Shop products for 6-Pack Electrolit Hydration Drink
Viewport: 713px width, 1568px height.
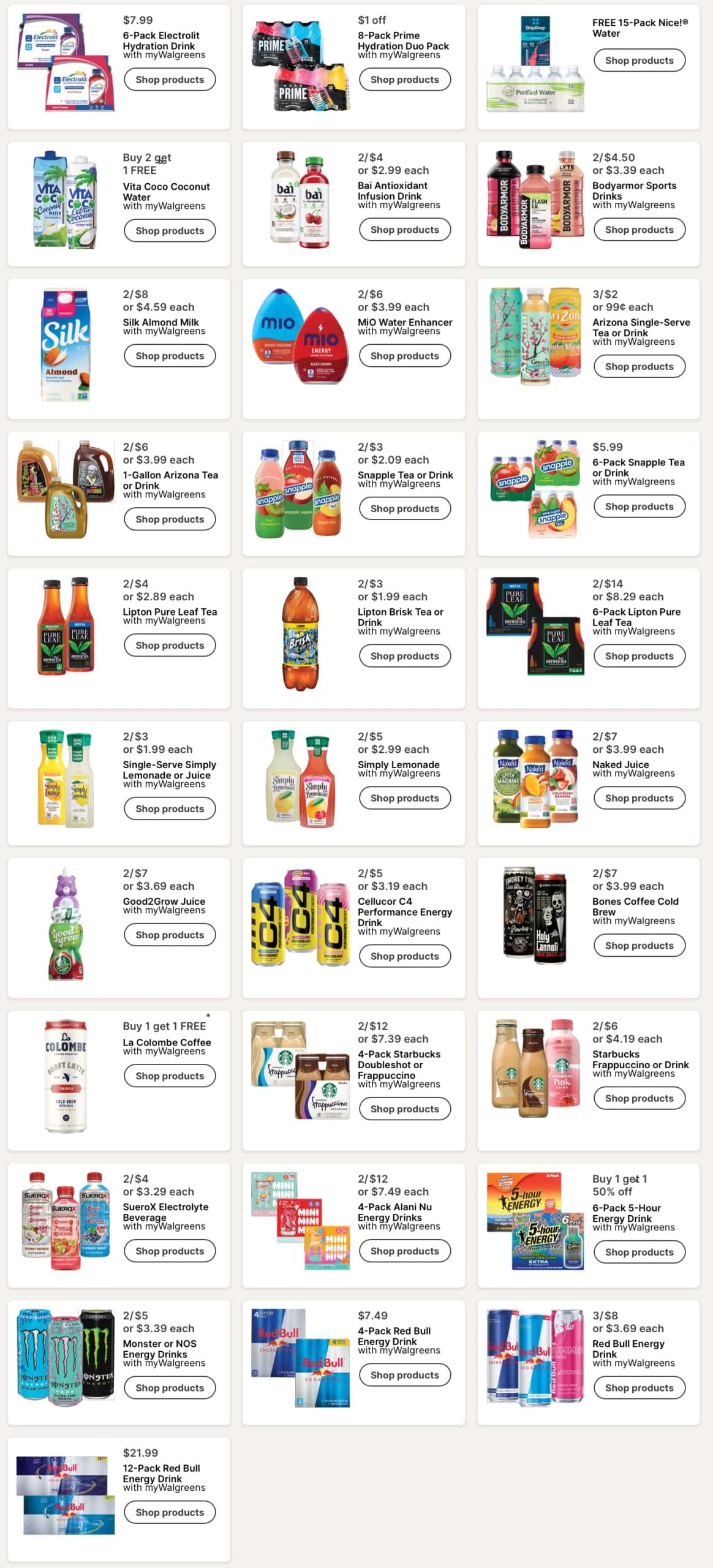coord(170,80)
